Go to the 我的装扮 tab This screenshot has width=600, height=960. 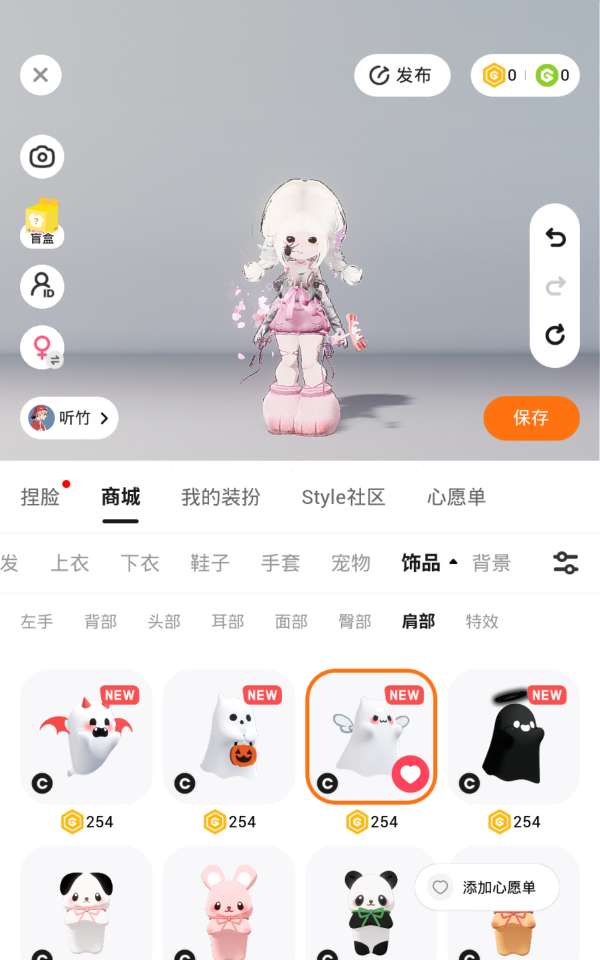[220, 497]
